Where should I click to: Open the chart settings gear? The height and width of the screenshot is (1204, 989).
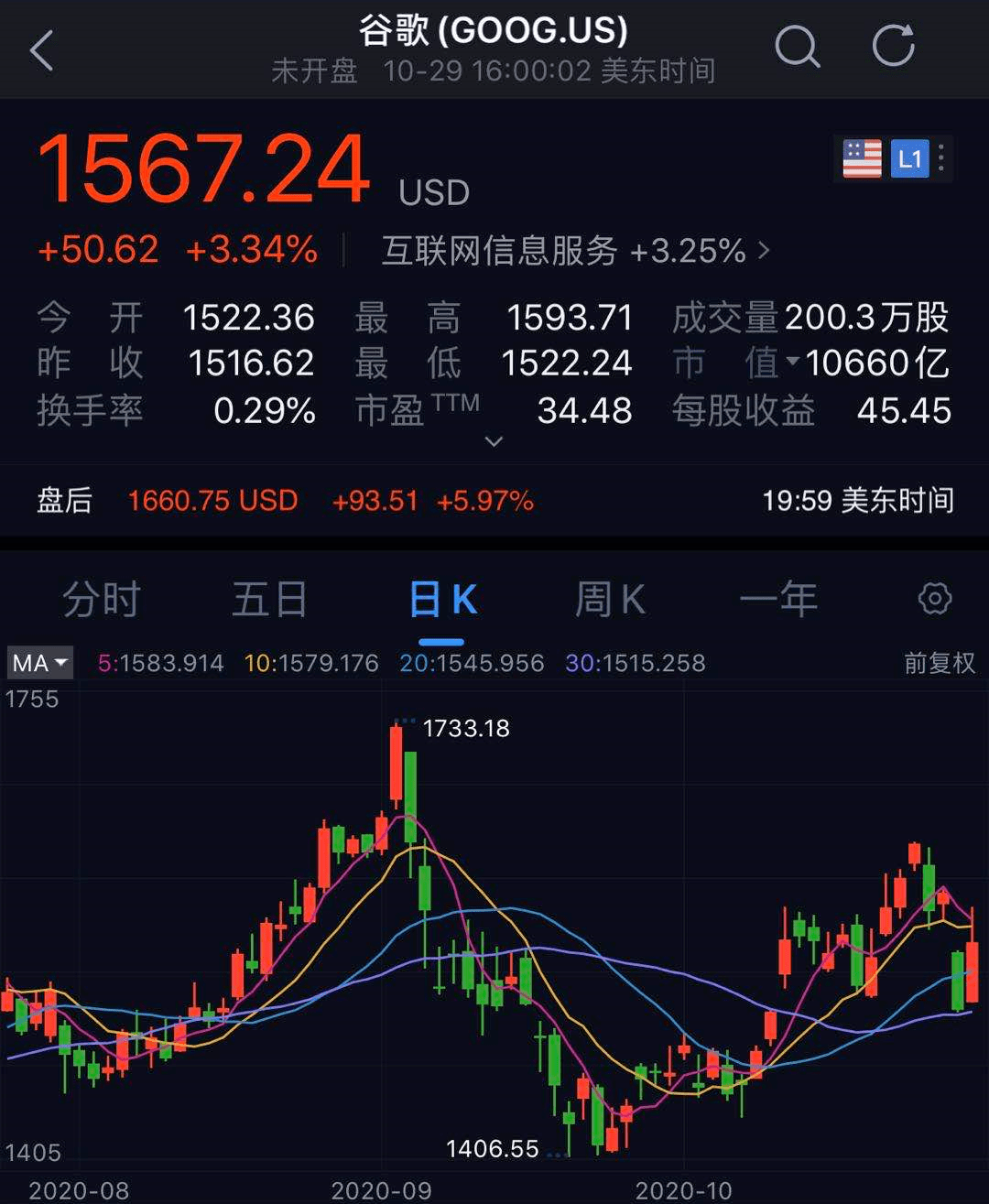click(x=934, y=600)
